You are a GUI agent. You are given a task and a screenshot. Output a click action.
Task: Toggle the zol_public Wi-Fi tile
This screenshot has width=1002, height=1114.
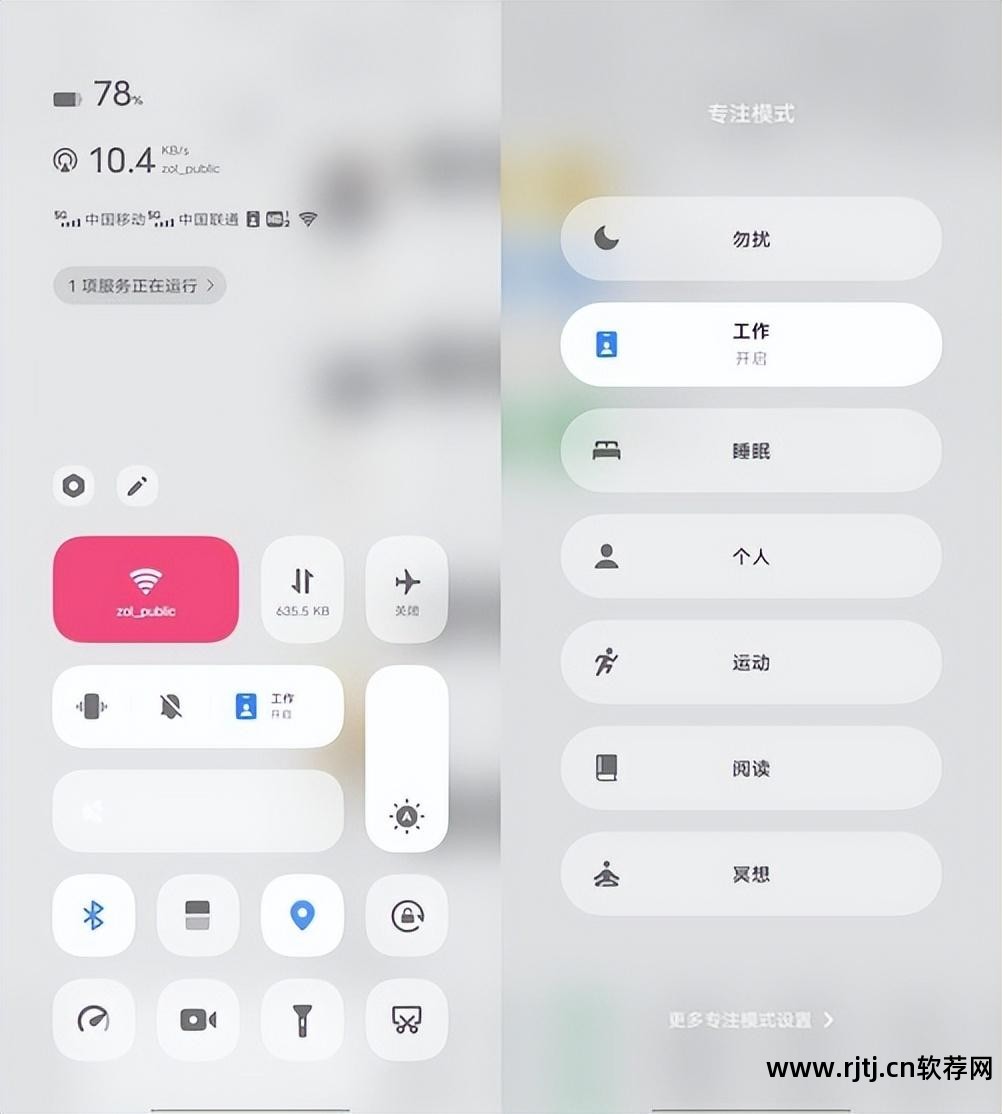(x=146, y=589)
